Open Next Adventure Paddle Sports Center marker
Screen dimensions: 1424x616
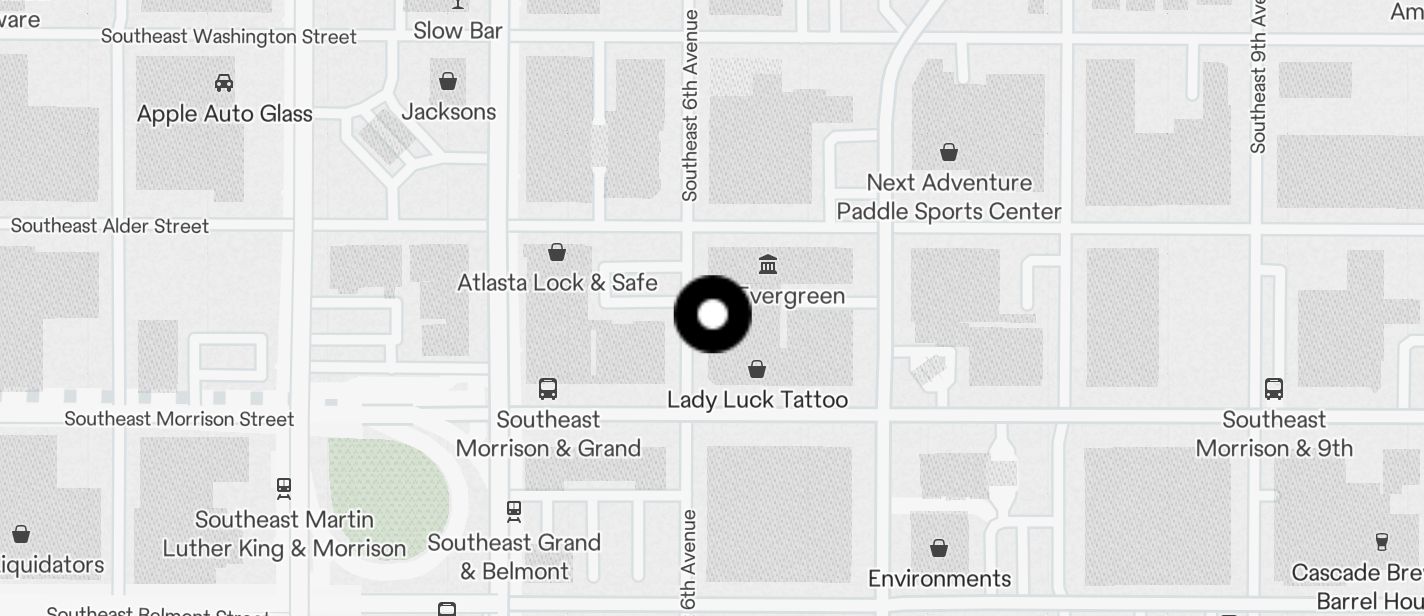coord(948,153)
